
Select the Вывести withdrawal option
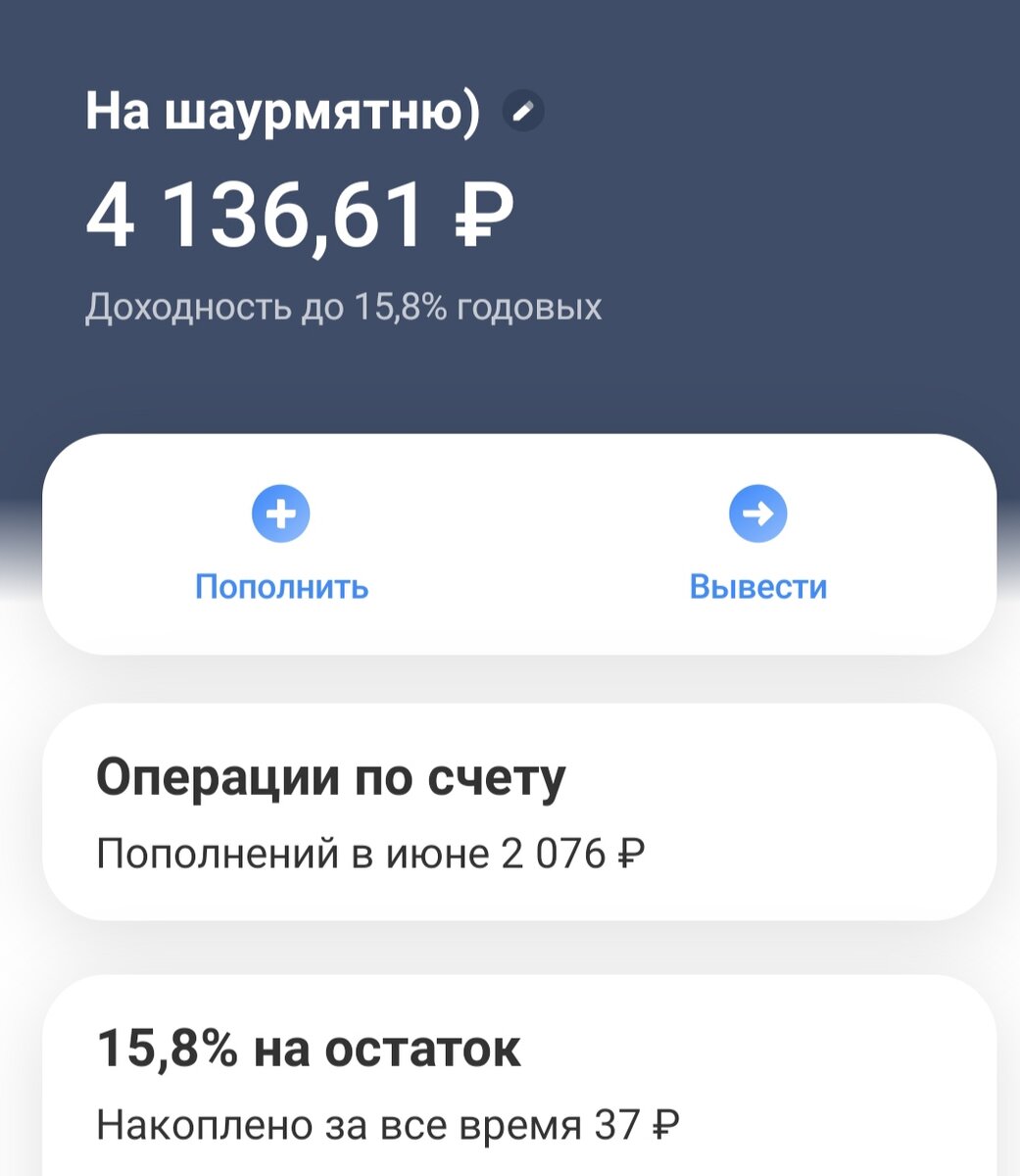[756, 549]
